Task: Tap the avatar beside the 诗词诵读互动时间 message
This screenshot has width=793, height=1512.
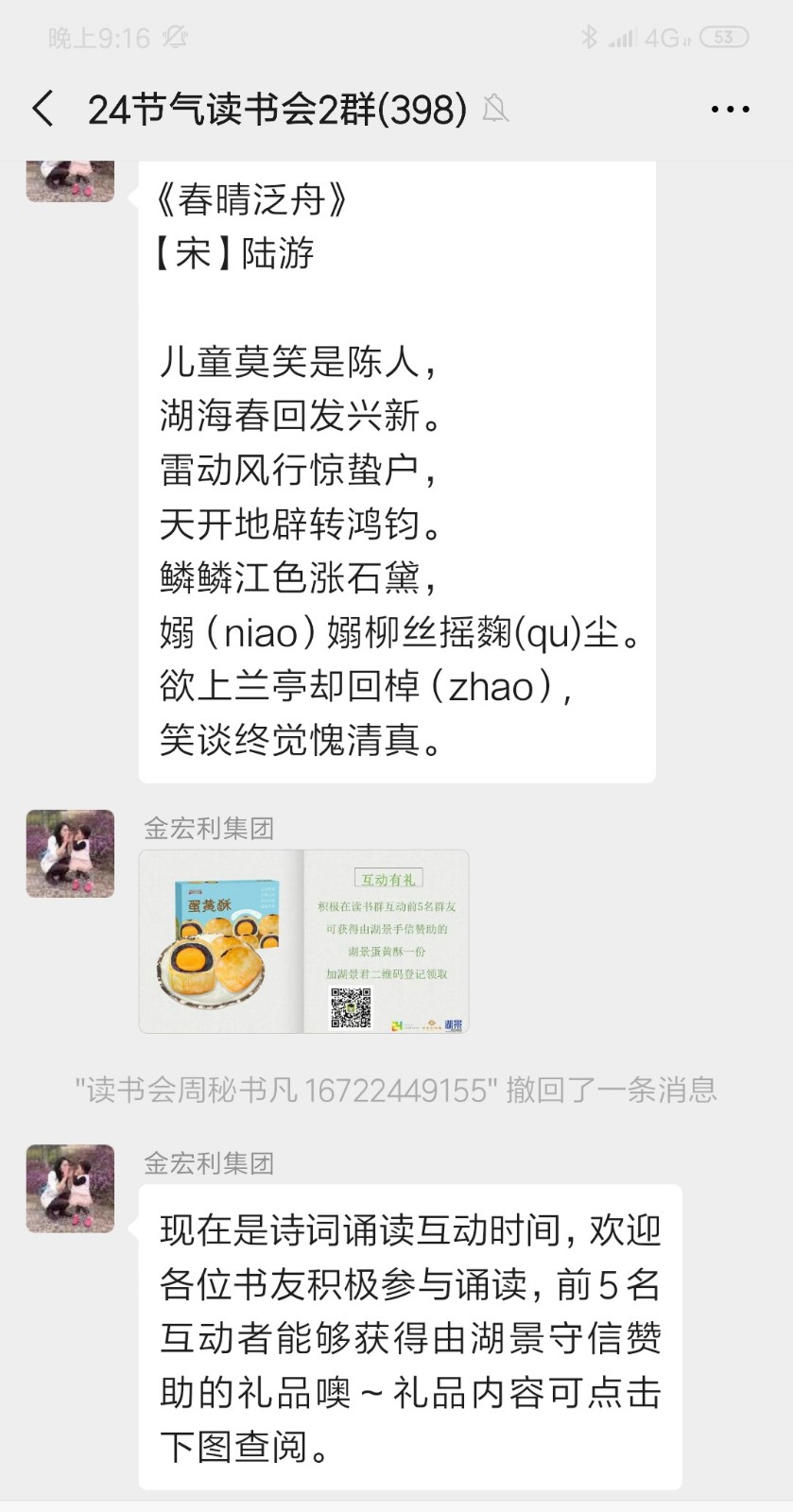Action: coord(70,1188)
